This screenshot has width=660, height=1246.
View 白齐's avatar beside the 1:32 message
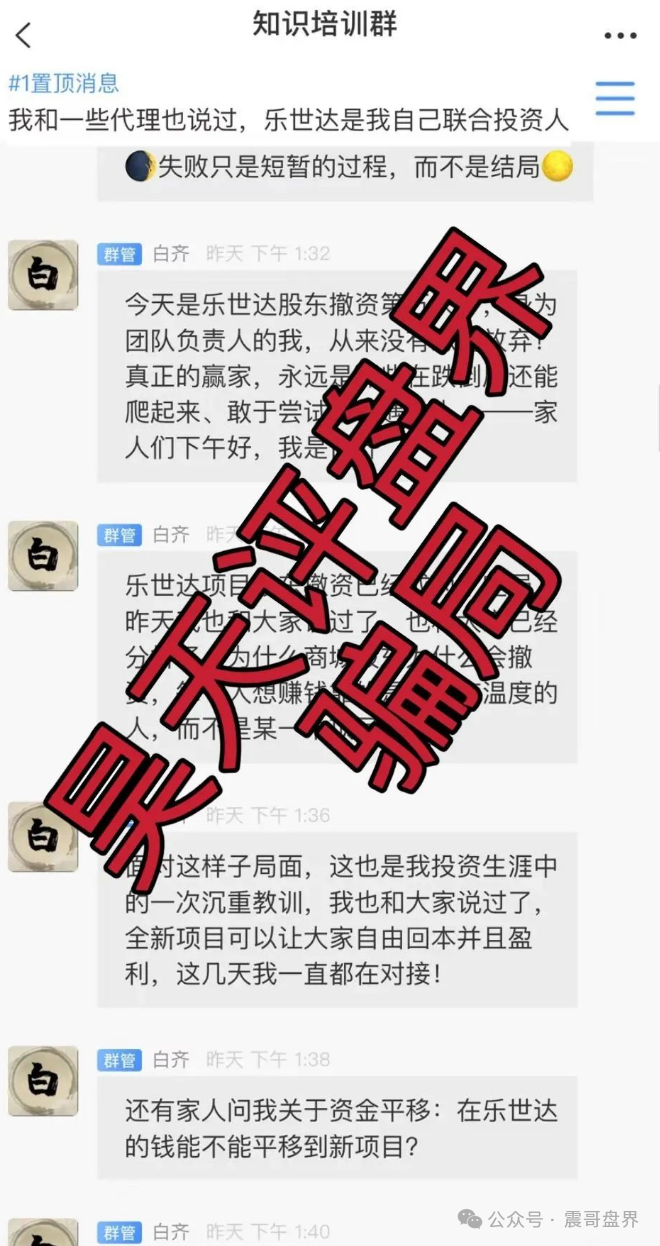click(x=43, y=275)
